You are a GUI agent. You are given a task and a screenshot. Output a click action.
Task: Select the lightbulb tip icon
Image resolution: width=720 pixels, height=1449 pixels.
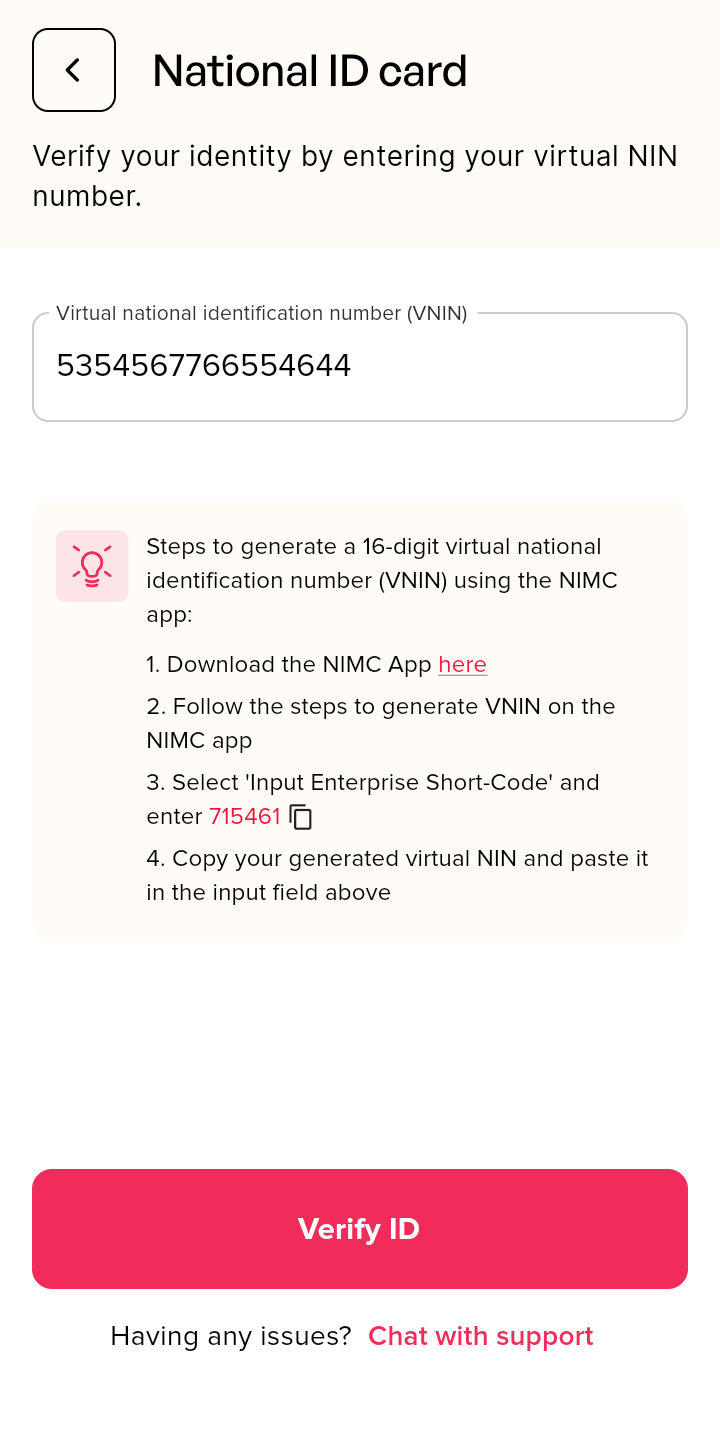coord(91,565)
